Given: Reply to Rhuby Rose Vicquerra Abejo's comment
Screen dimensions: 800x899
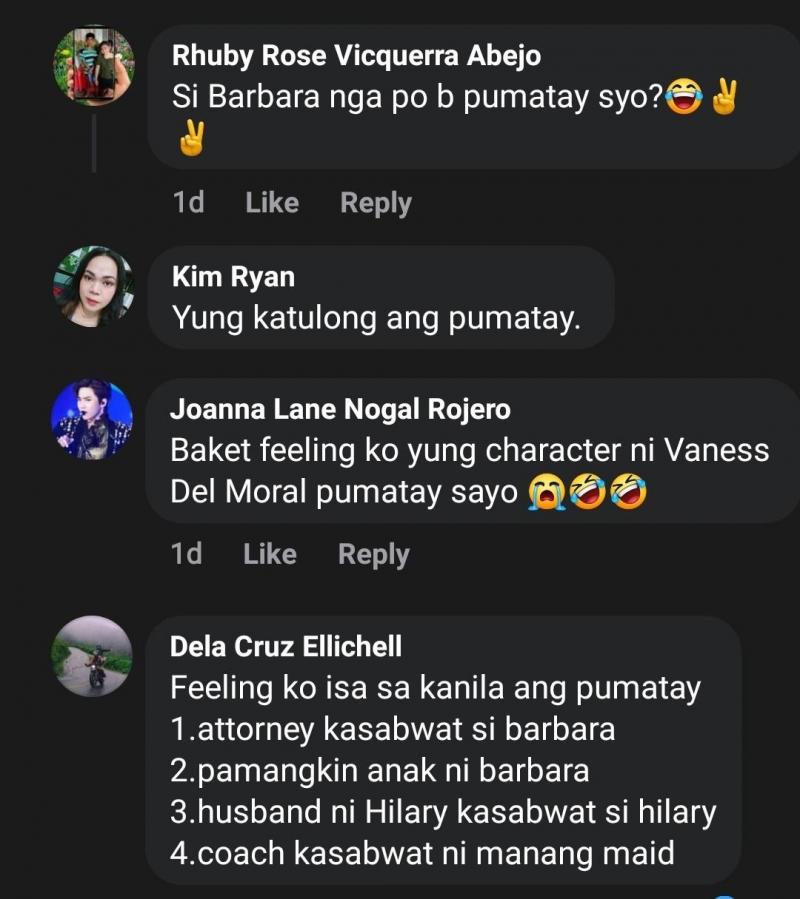Looking at the screenshot, I should point(375,203).
